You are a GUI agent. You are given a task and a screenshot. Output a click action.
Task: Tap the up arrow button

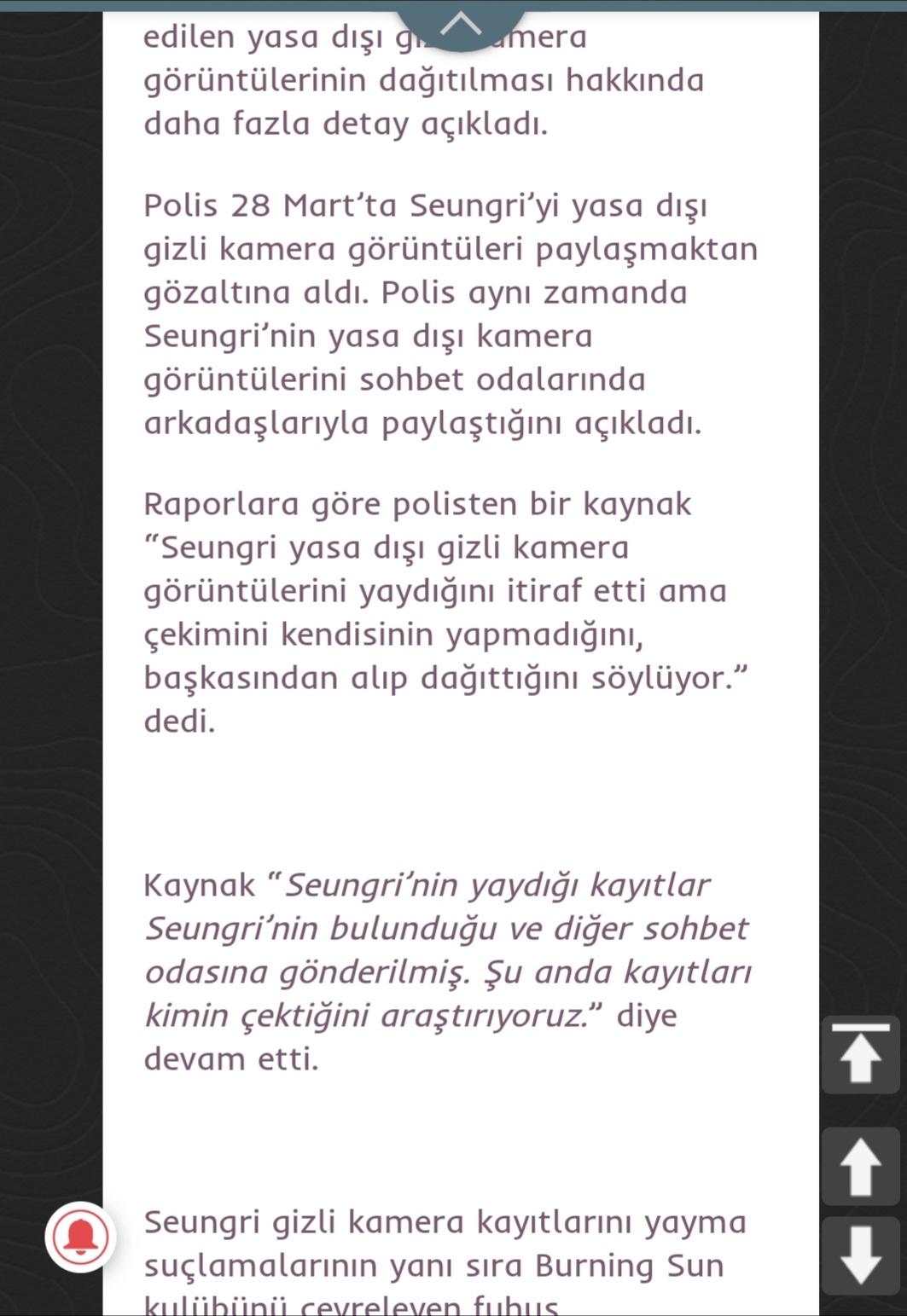click(x=860, y=1166)
